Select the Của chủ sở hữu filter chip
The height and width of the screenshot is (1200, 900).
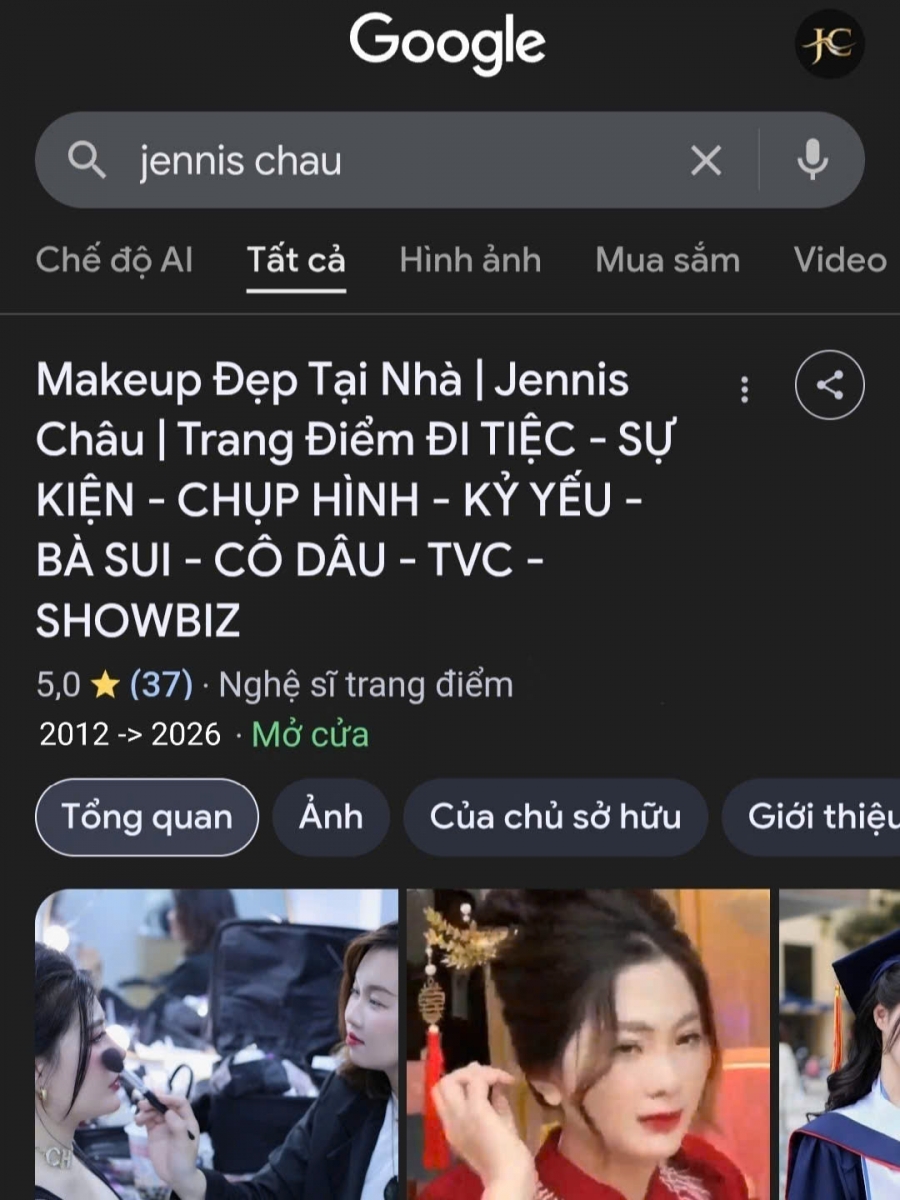click(x=556, y=817)
